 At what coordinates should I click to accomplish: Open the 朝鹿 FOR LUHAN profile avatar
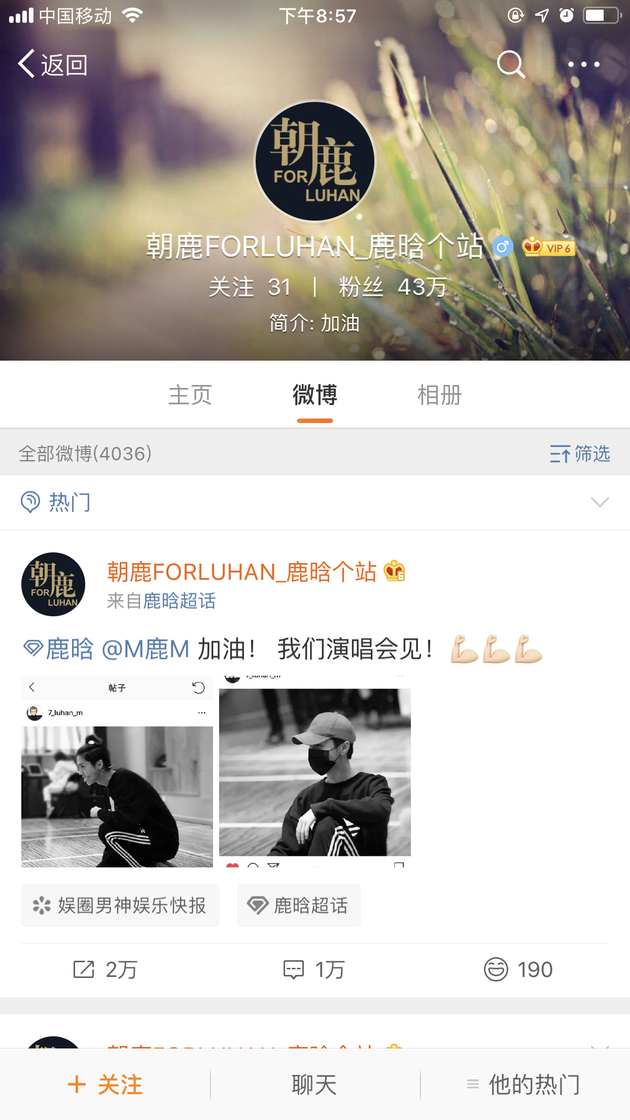pyautogui.click(x=315, y=159)
